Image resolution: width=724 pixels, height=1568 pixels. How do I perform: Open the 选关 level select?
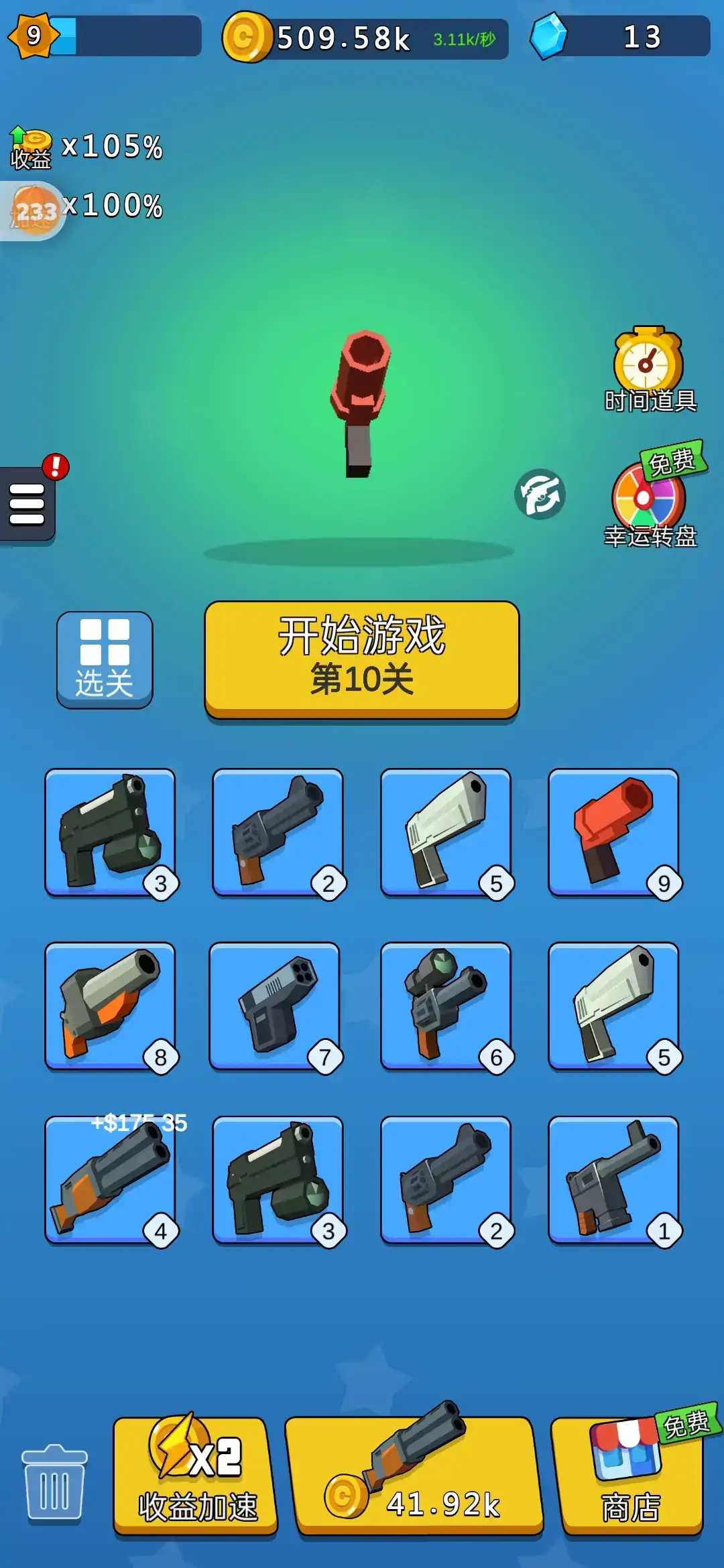[x=105, y=659]
